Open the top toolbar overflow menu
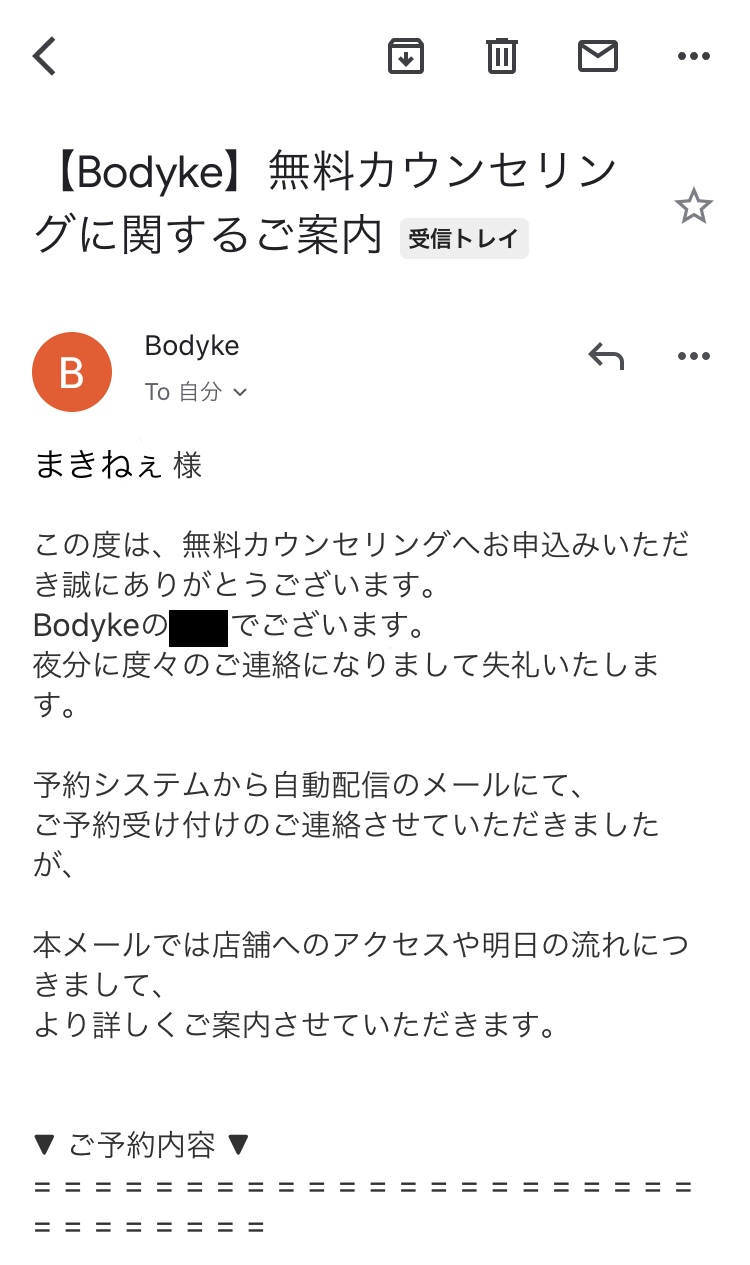The width and height of the screenshot is (750, 1265). (693, 56)
